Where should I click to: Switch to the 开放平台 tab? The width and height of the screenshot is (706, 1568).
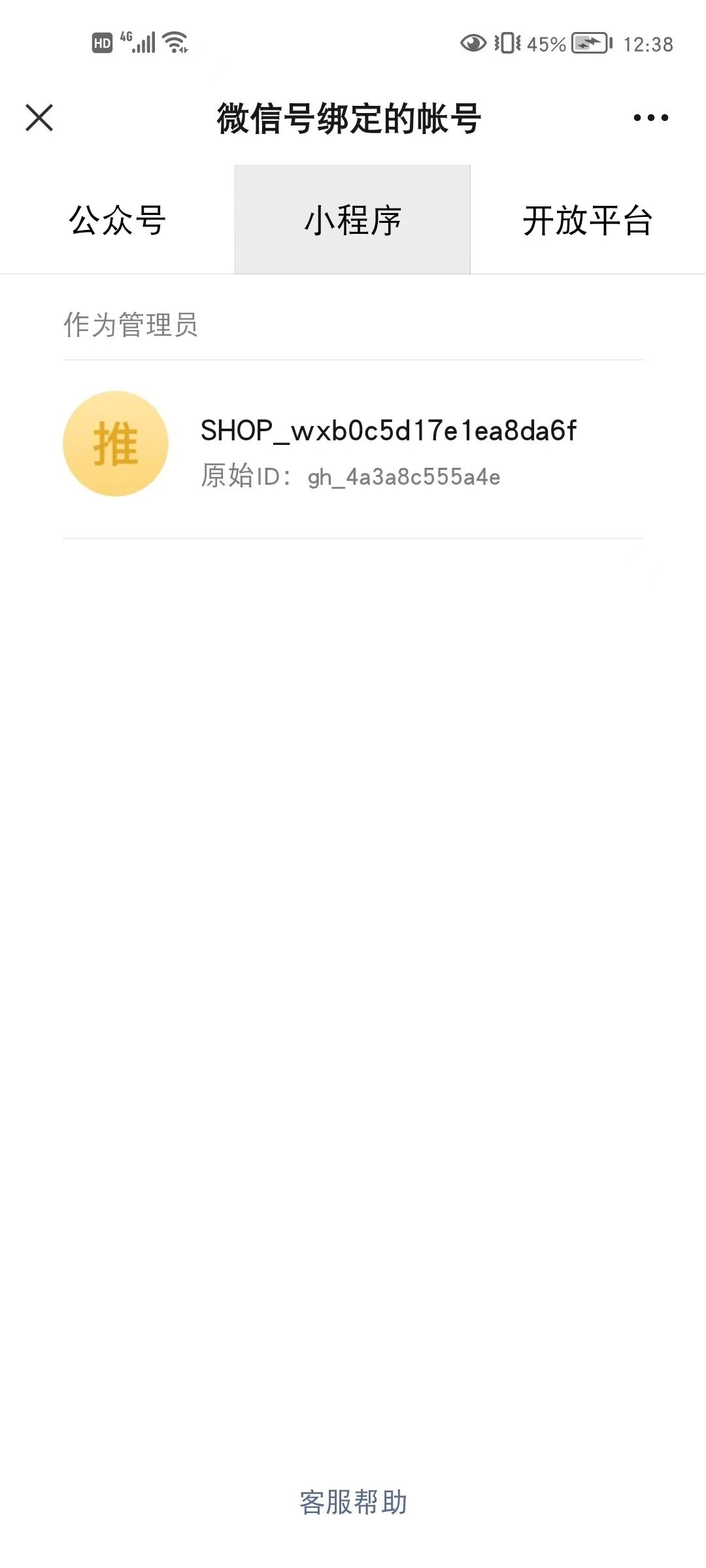point(588,220)
